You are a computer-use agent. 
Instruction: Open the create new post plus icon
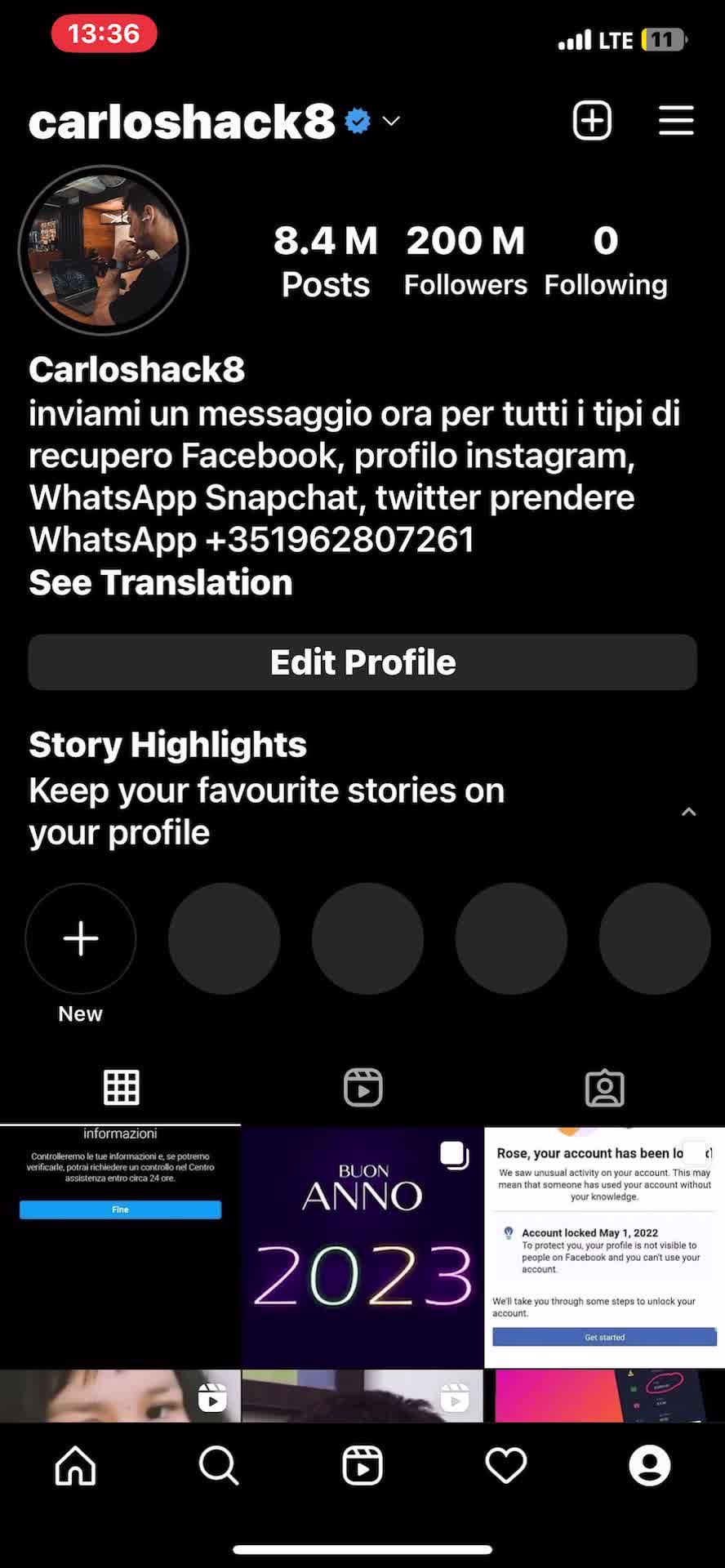pos(592,121)
